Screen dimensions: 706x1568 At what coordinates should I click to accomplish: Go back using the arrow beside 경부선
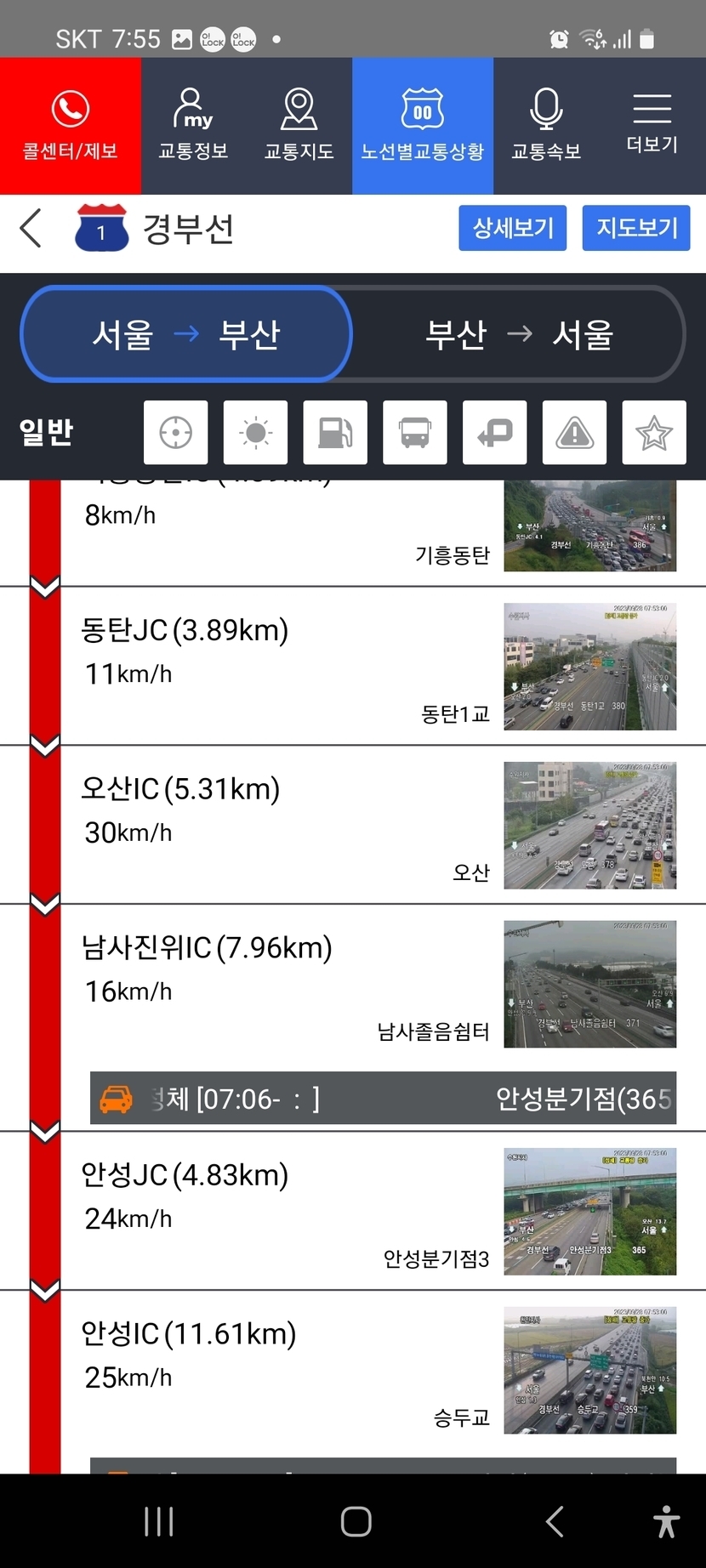tap(31, 228)
